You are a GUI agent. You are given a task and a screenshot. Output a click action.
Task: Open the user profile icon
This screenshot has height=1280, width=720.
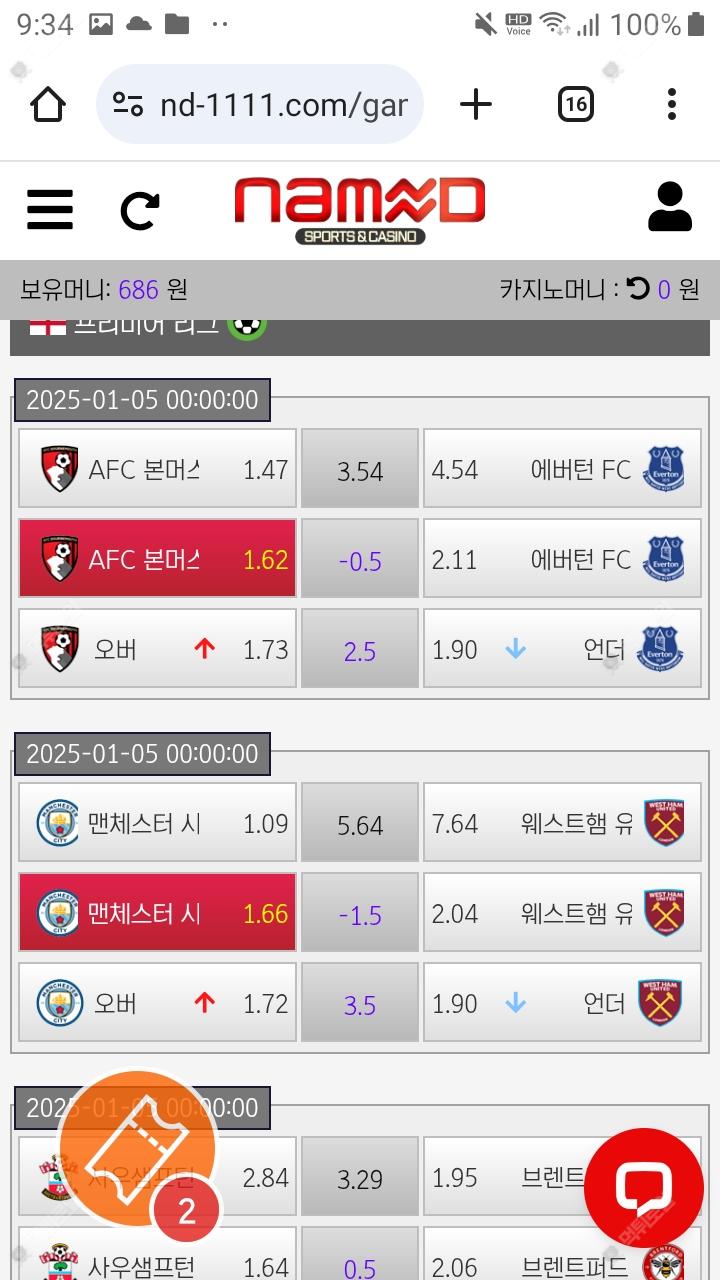(x=669, y=208)
